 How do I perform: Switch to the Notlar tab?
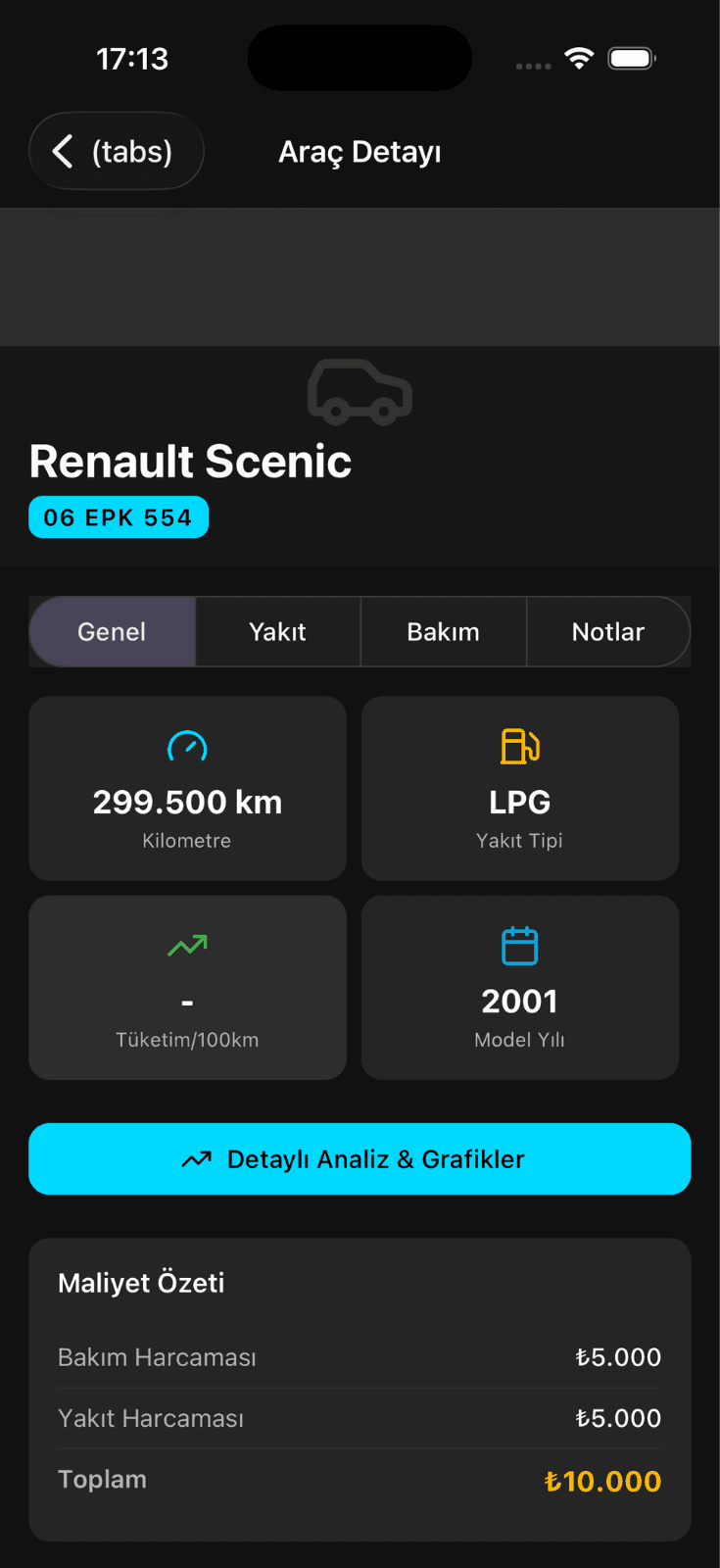click(608, 632)
